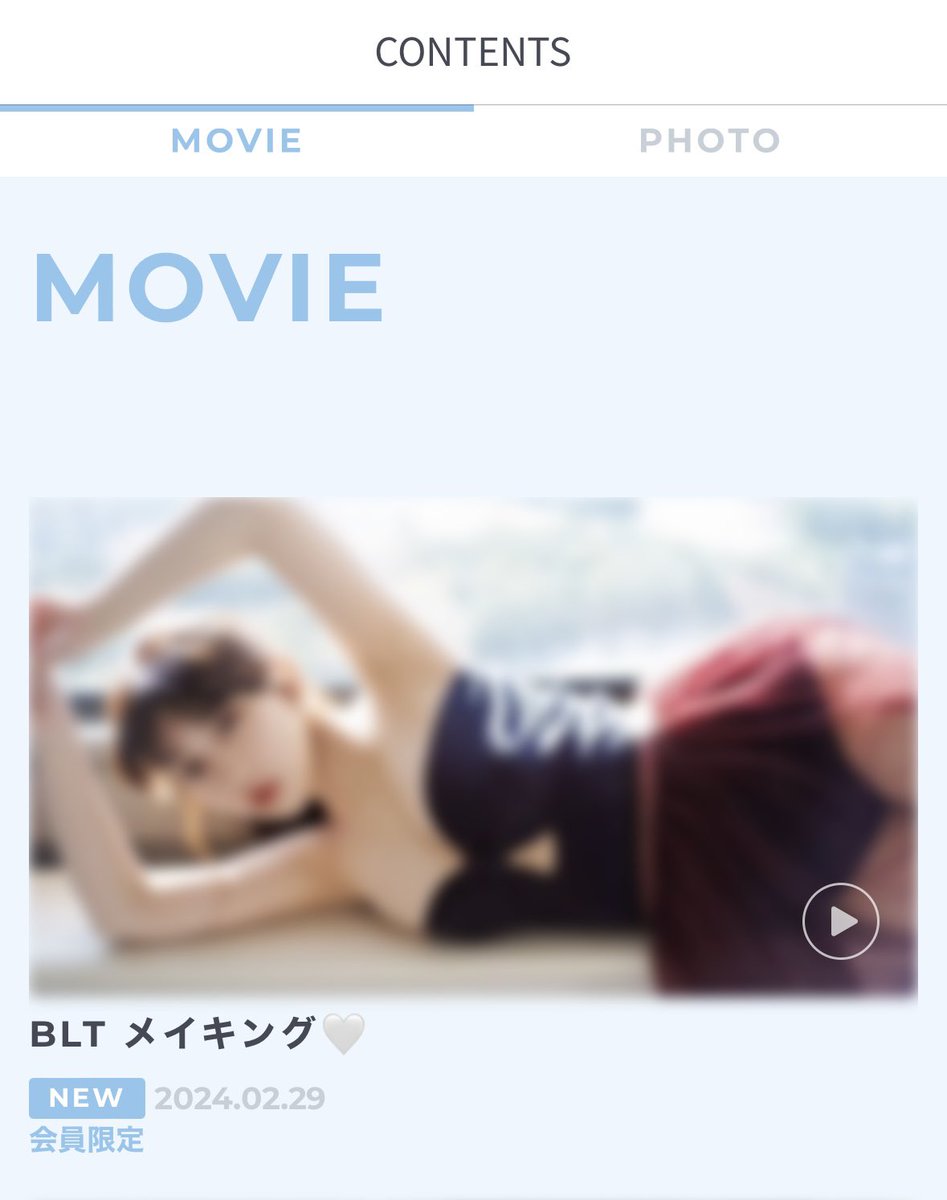Open the BLT メイキング video thumbnail
The height and width of the screenshot is (1200, 947).
tap(473, 747)
